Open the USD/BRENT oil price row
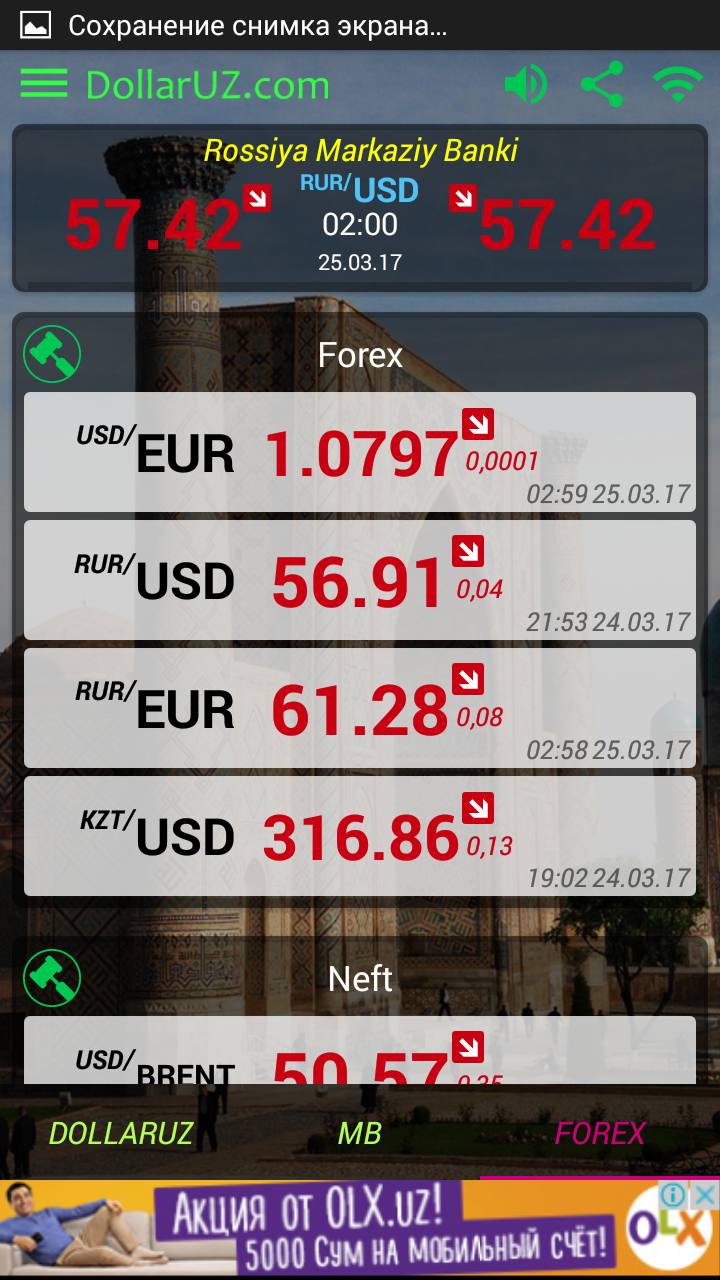Screen dimensions: 720x1280 click(x=360, y=1050)
